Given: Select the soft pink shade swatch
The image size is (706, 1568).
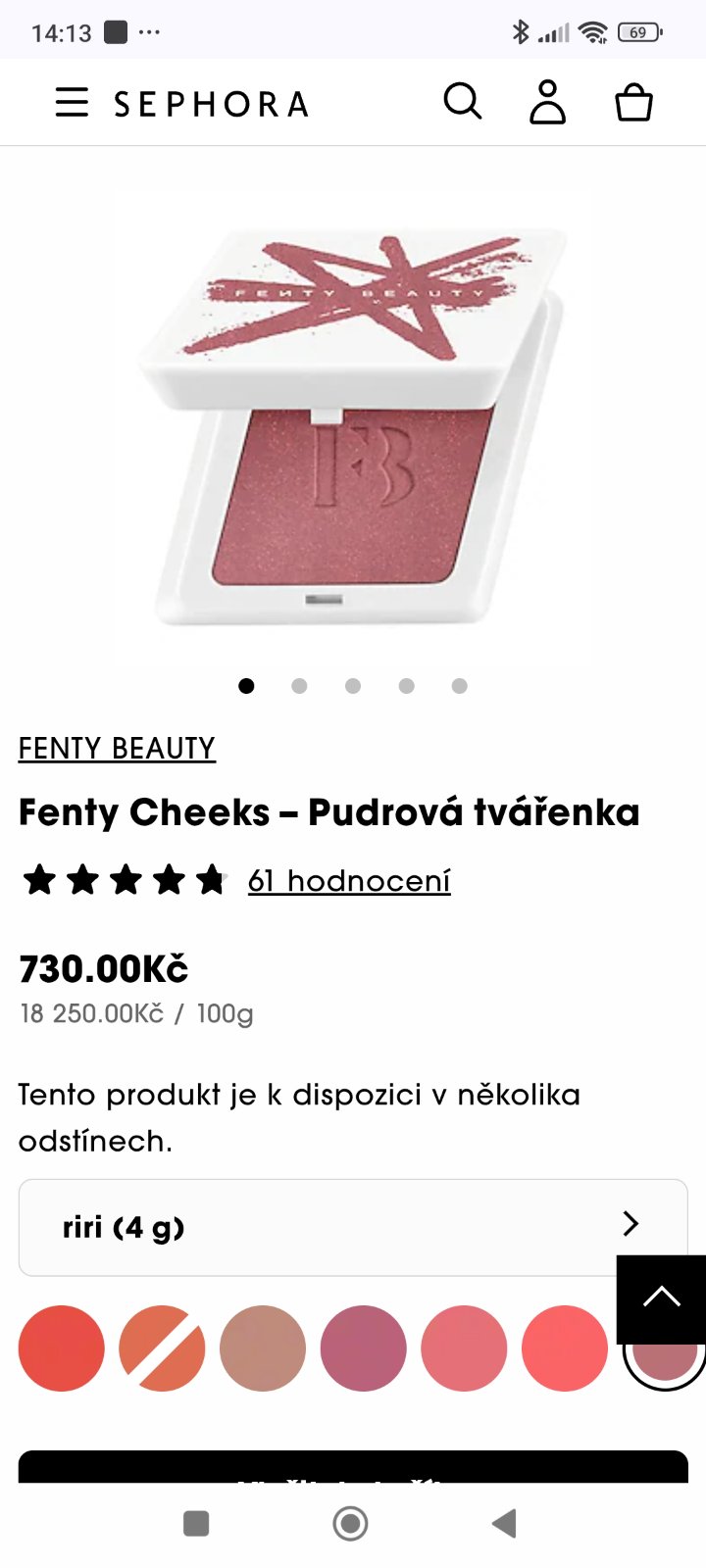Looking at the screenshot, I should coord(464,1348).
